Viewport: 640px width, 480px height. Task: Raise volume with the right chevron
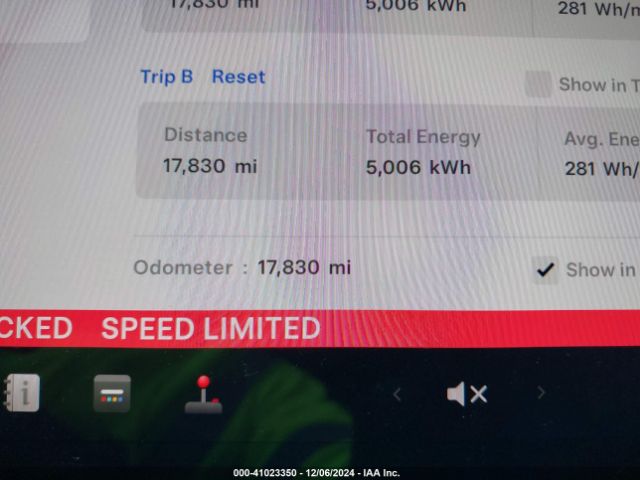(541, 393)
